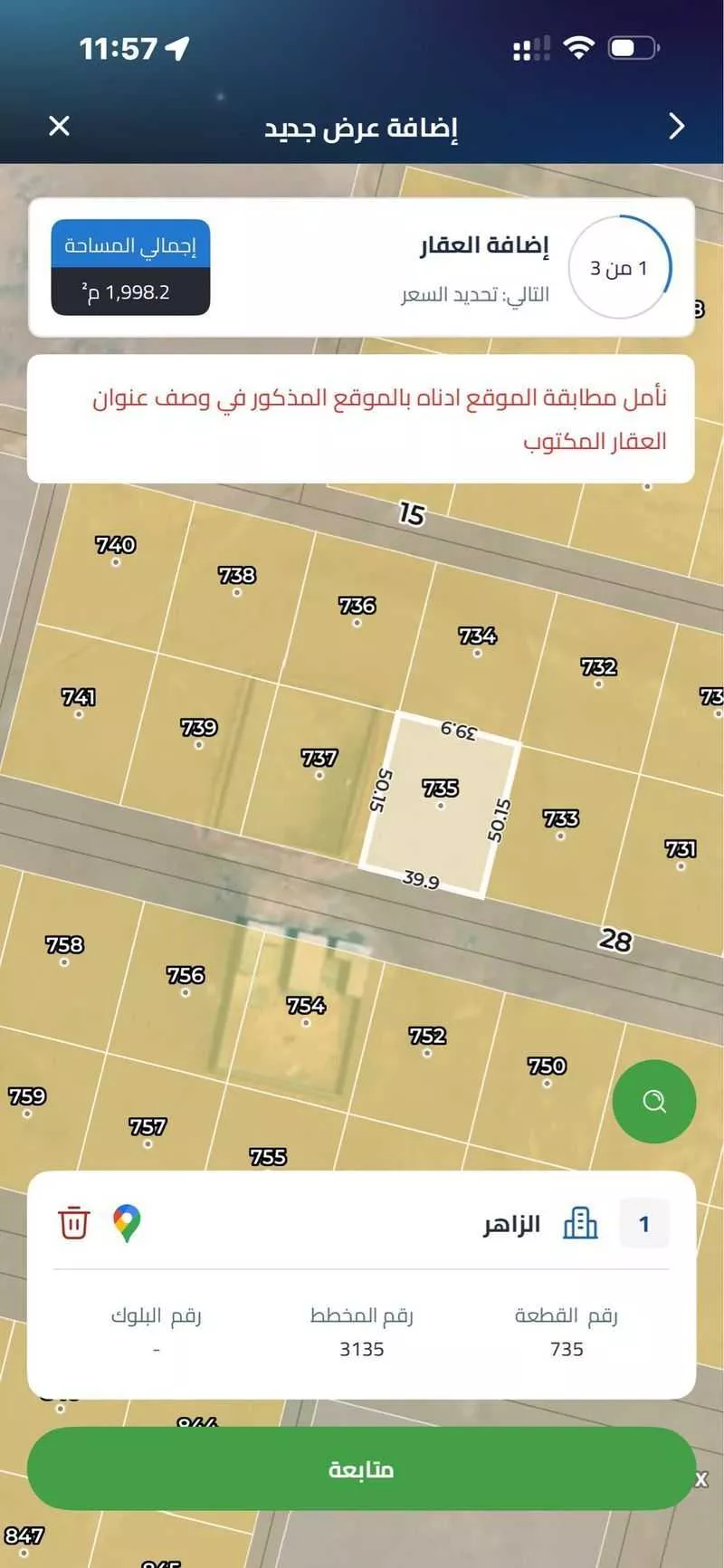Image resolution: width=724 pixels, height=1568 pixels.
Task: Tap the رقم المخطط value 3135
Action: (x=361, y=1348)
